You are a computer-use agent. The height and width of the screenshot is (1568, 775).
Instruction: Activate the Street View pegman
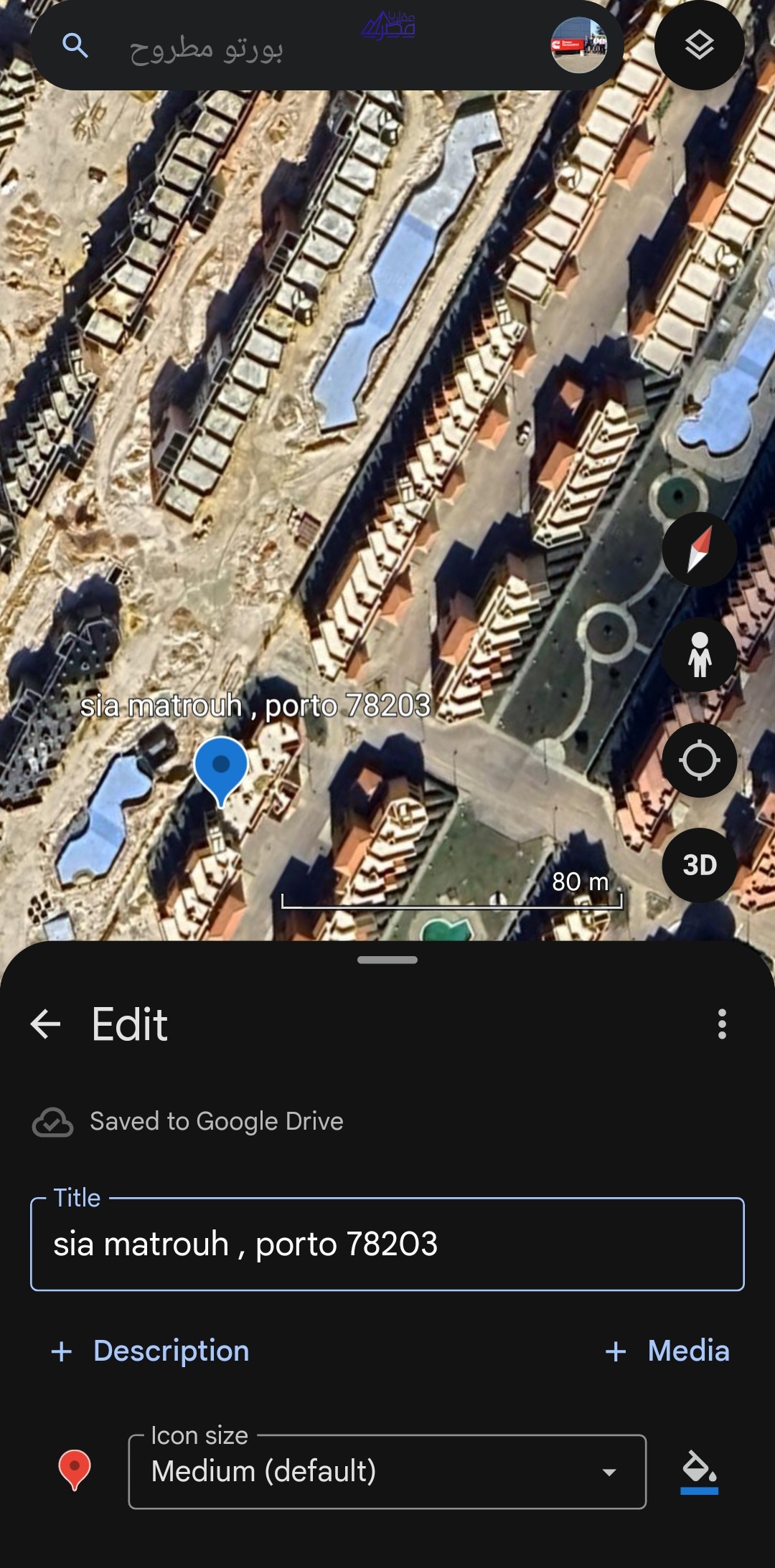699,654
